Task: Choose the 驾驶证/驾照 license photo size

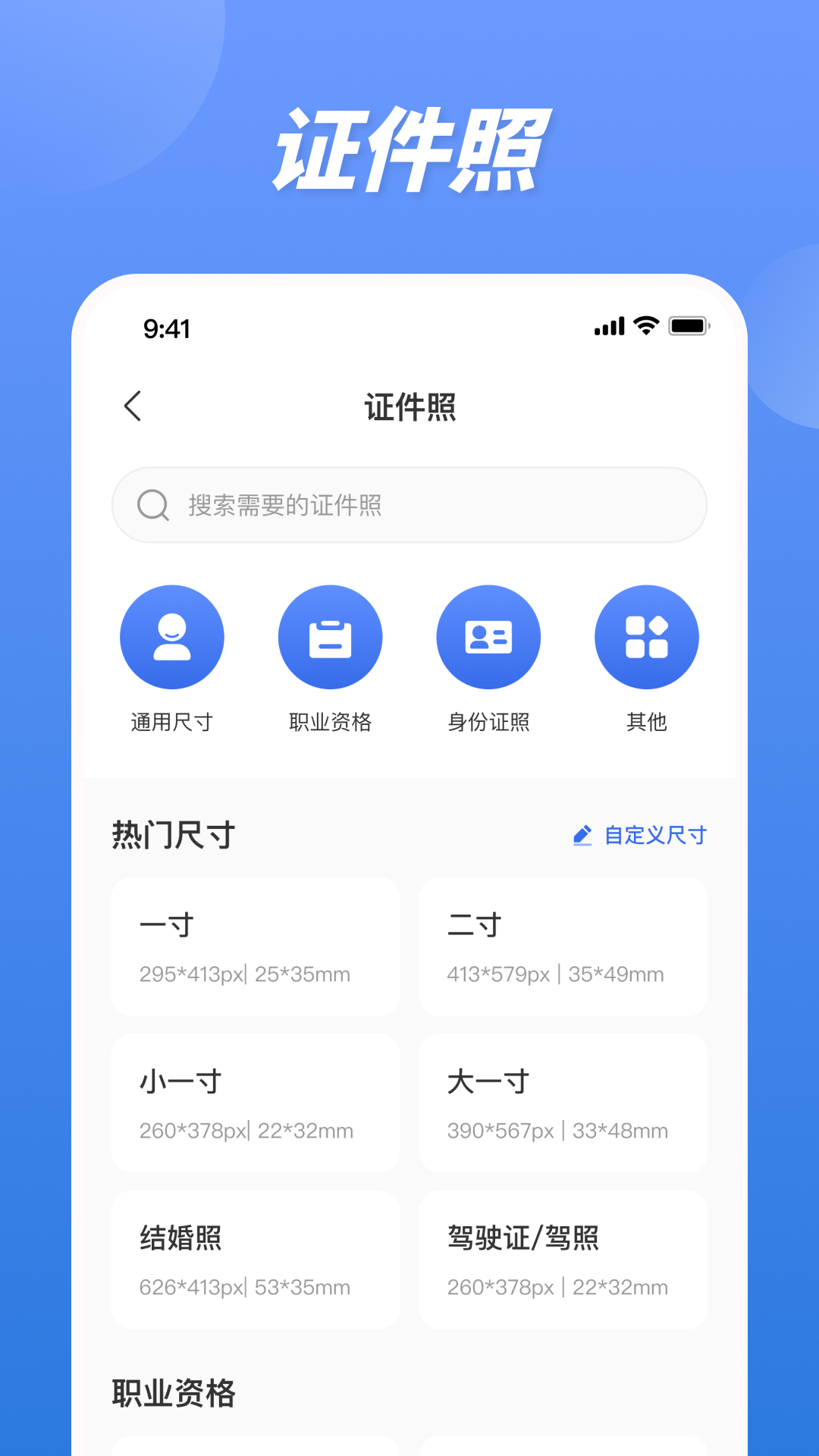Action: pos(564,1257)
